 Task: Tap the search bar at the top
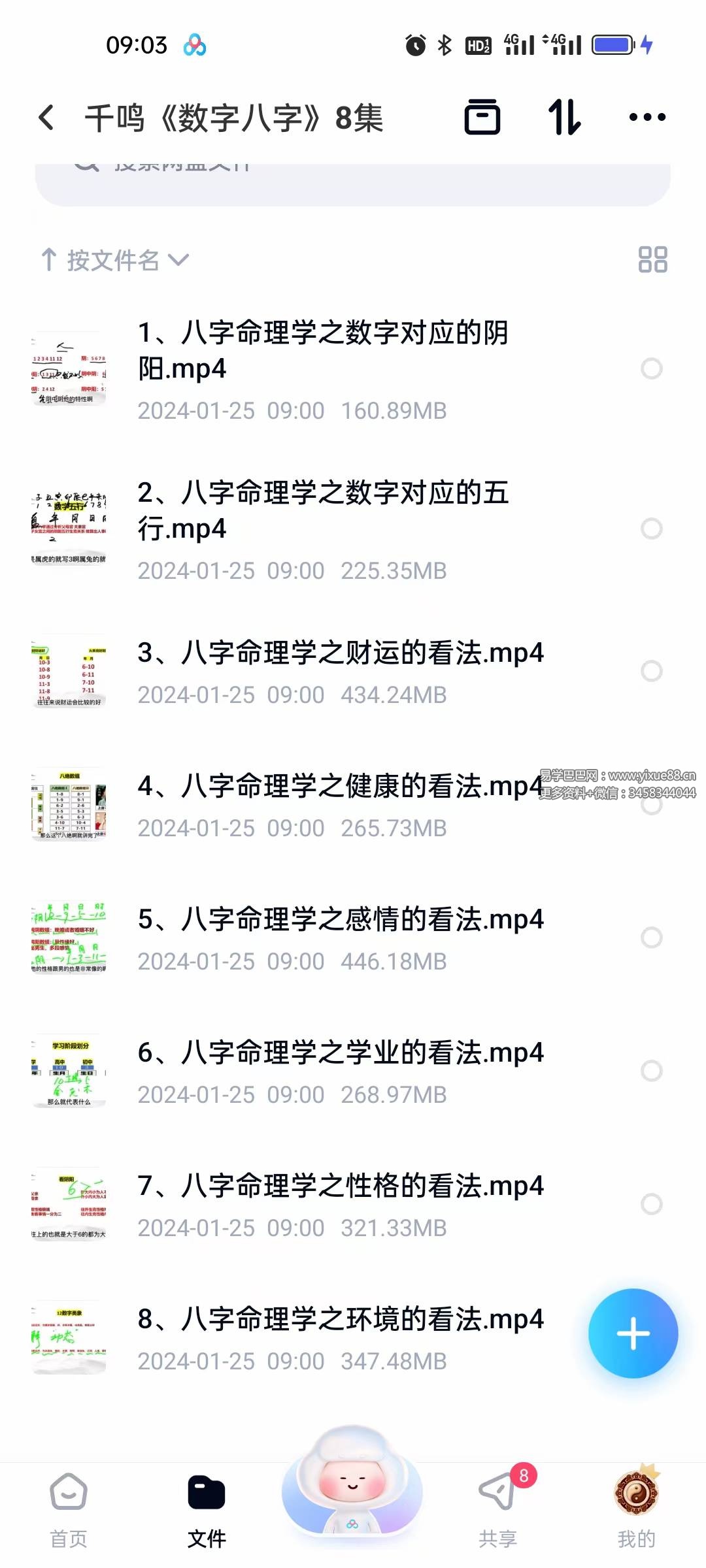pos(353,170)
